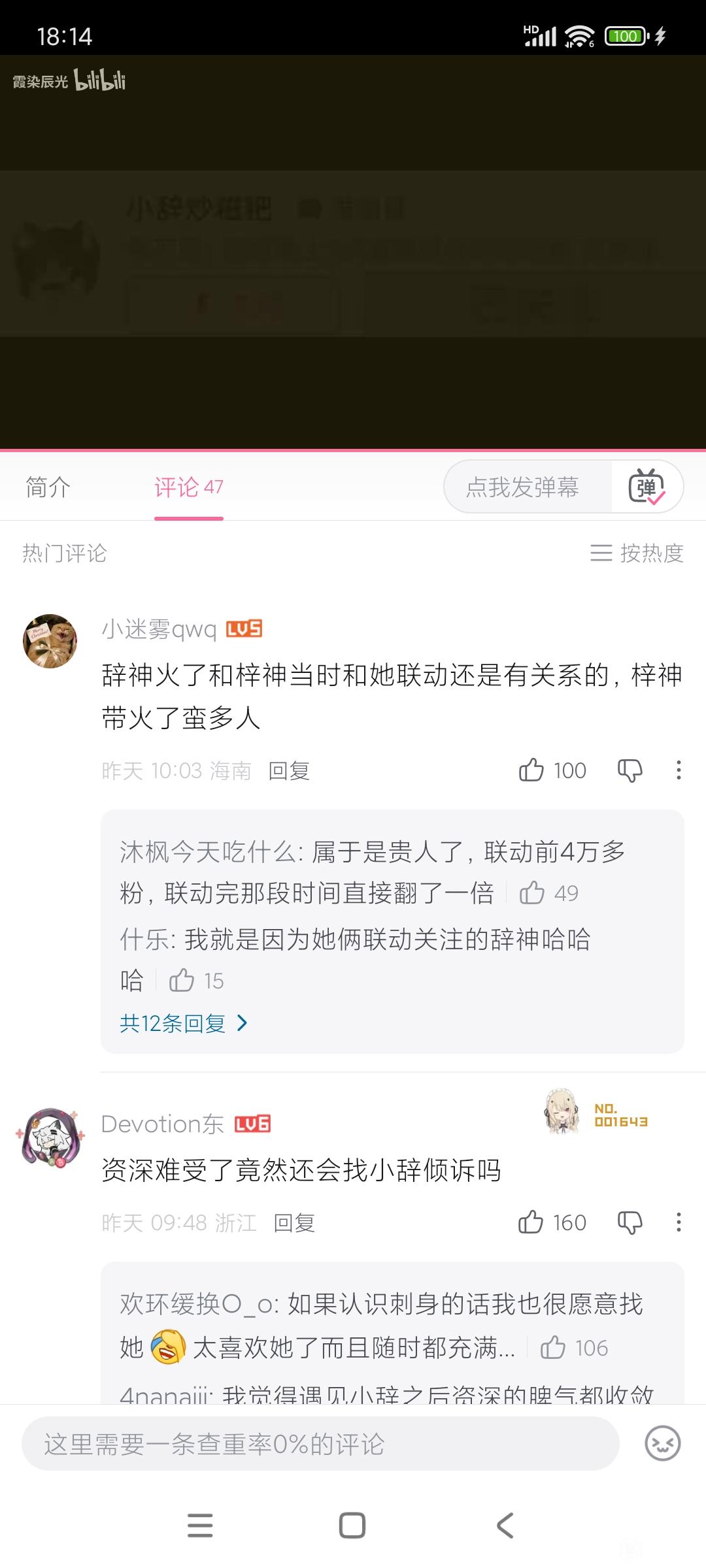Open the emoji picker beside comment box
This screenshot has height=1568, width=706.
[x=662, y=1444]
